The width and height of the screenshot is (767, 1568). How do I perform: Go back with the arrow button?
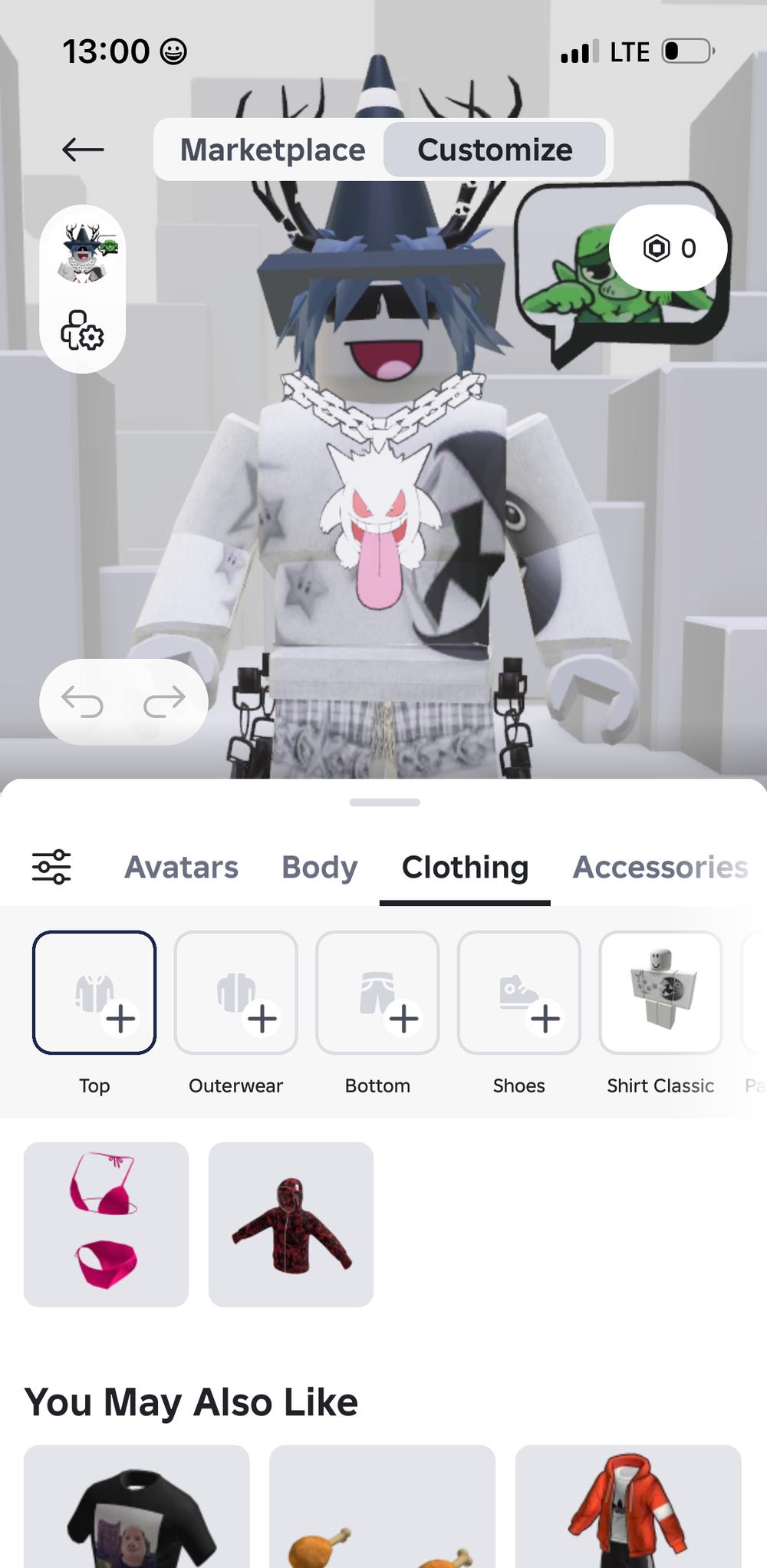(x=83, y=150)
